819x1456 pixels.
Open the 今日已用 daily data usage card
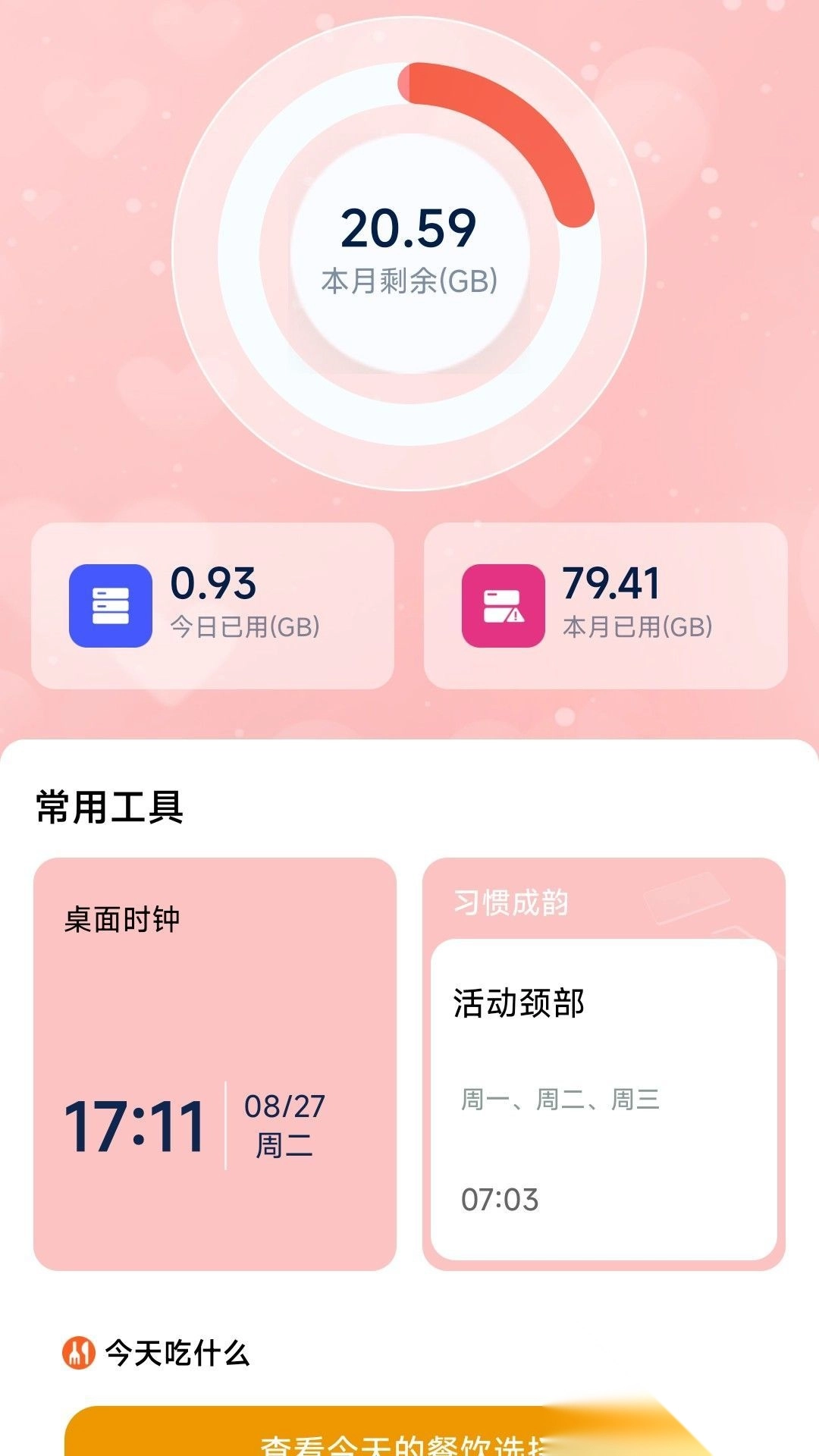[212, 606]
